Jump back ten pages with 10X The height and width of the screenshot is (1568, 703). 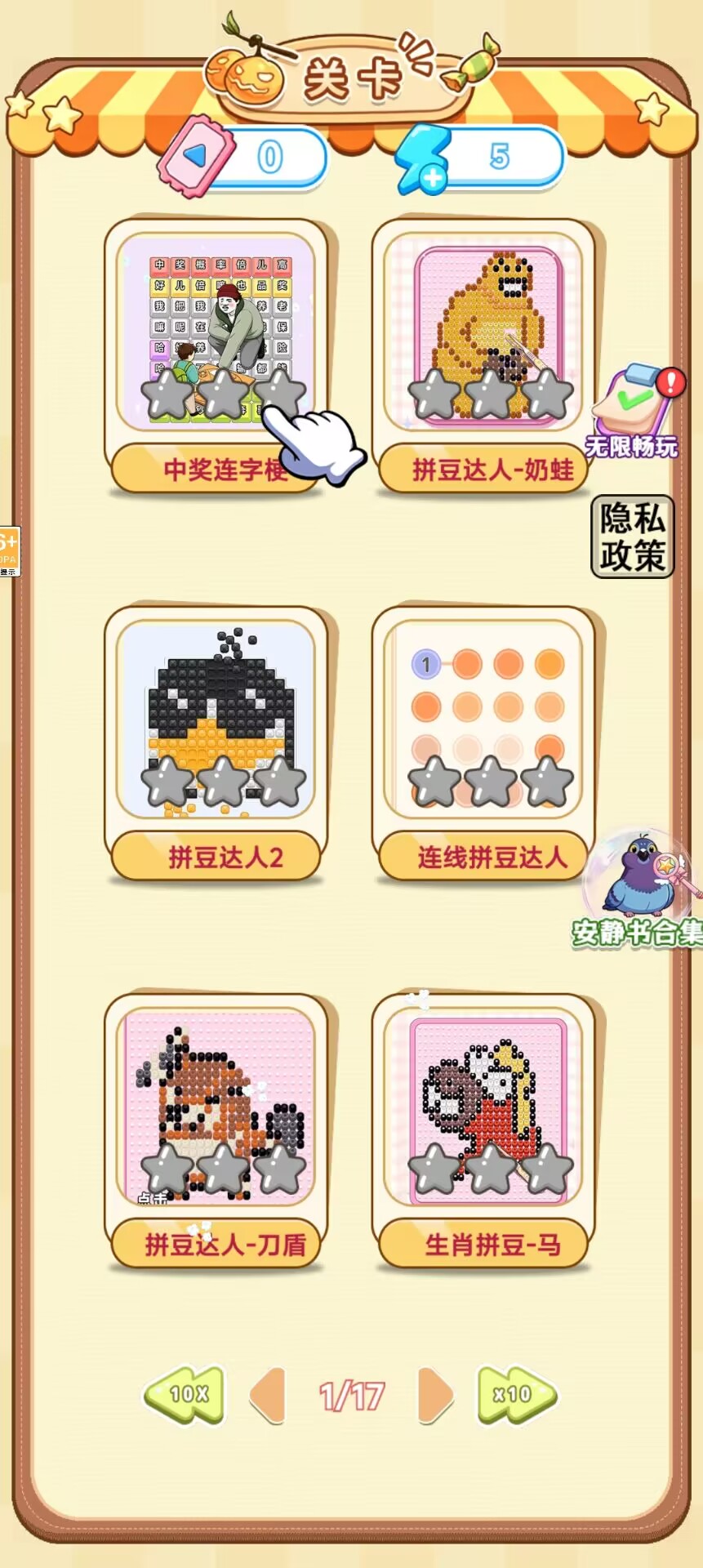pyautogui.click(x=185, y=1394)
